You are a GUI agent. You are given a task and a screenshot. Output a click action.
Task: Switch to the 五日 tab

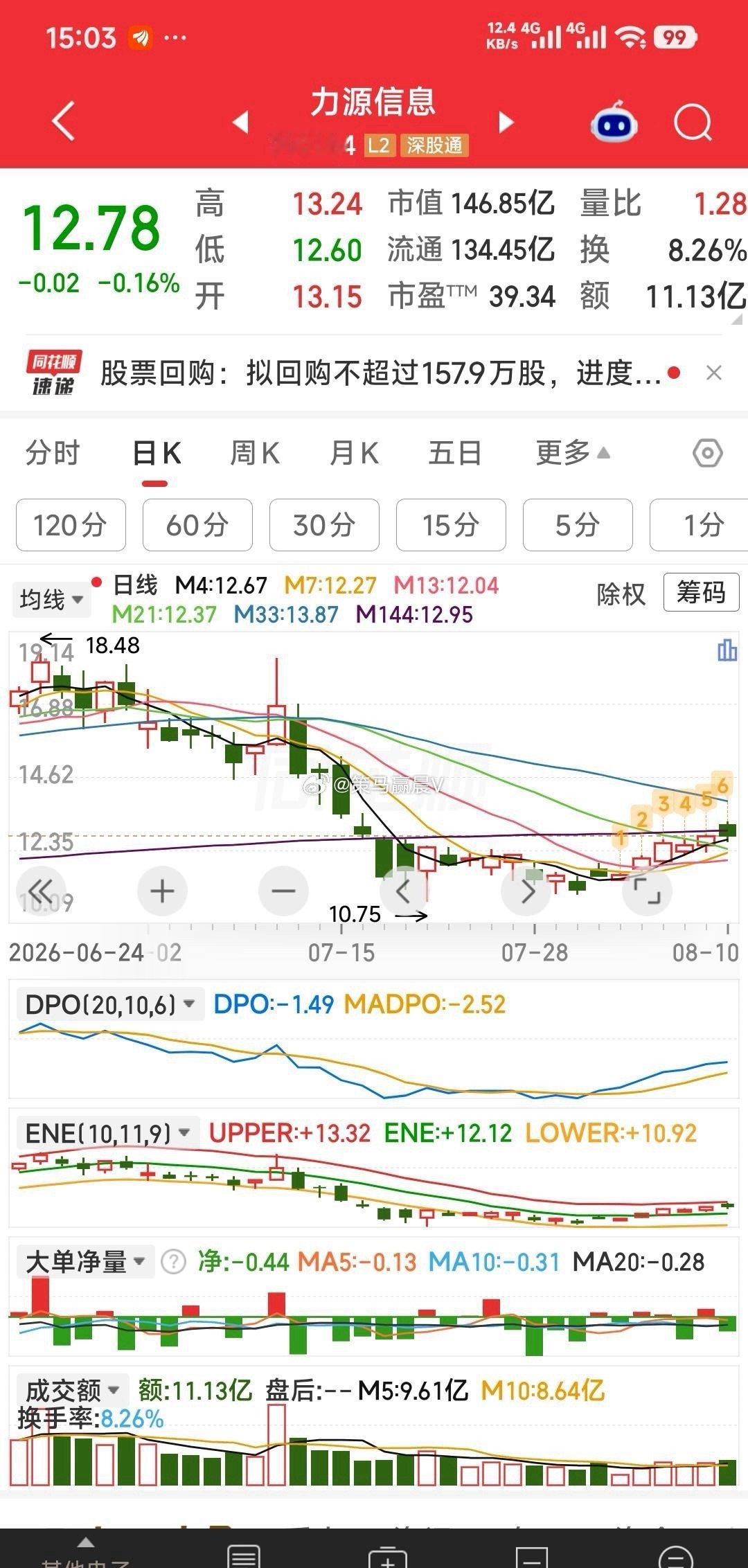455,454
